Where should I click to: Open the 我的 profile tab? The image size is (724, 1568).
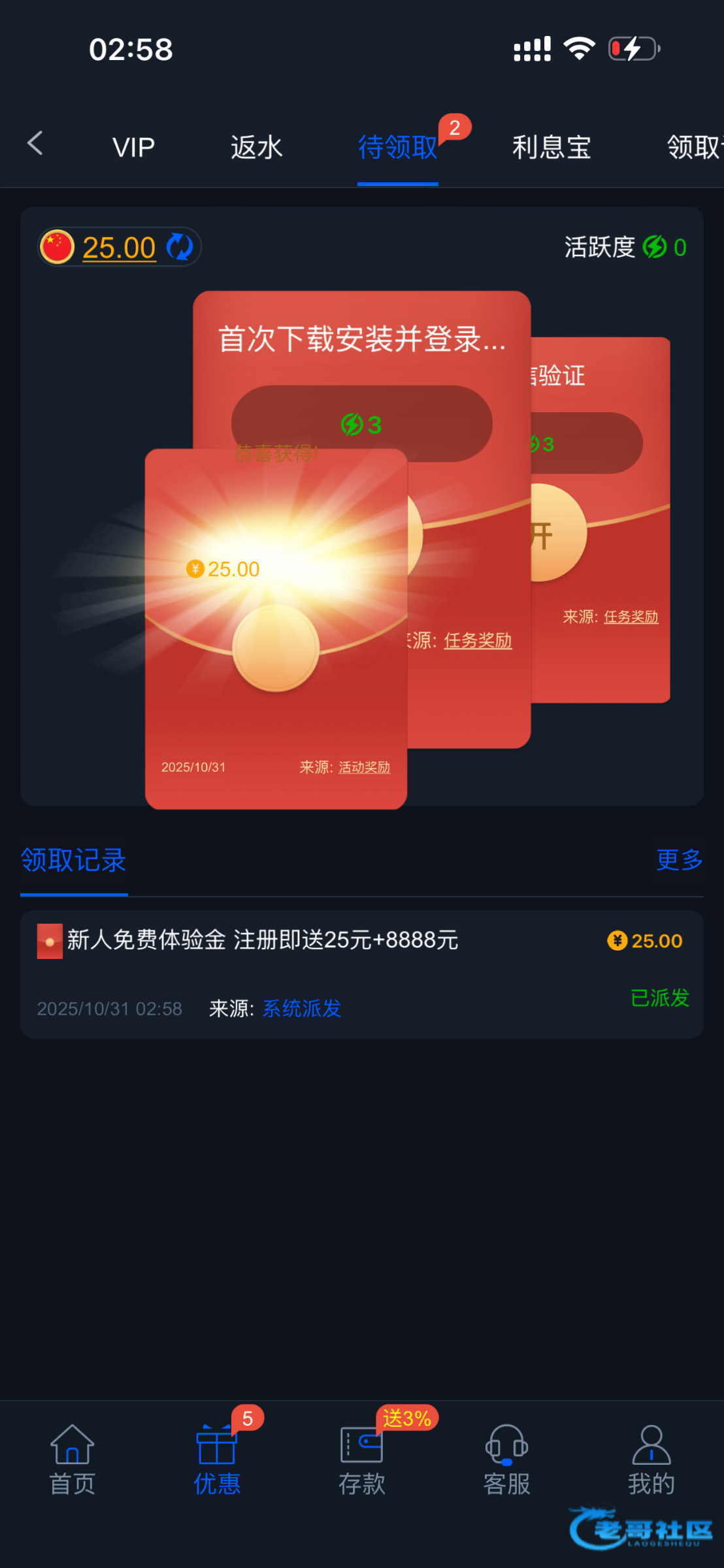(651, 1460)
